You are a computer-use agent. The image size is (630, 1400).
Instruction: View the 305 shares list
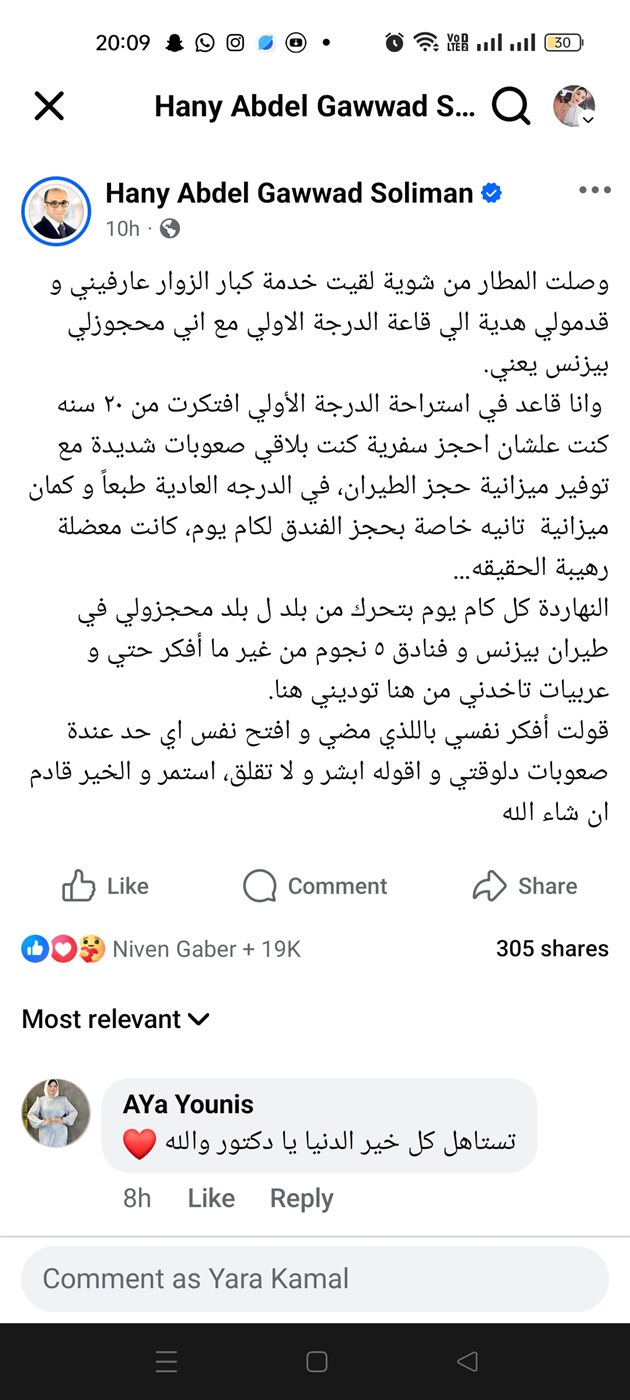coord(552,949)
